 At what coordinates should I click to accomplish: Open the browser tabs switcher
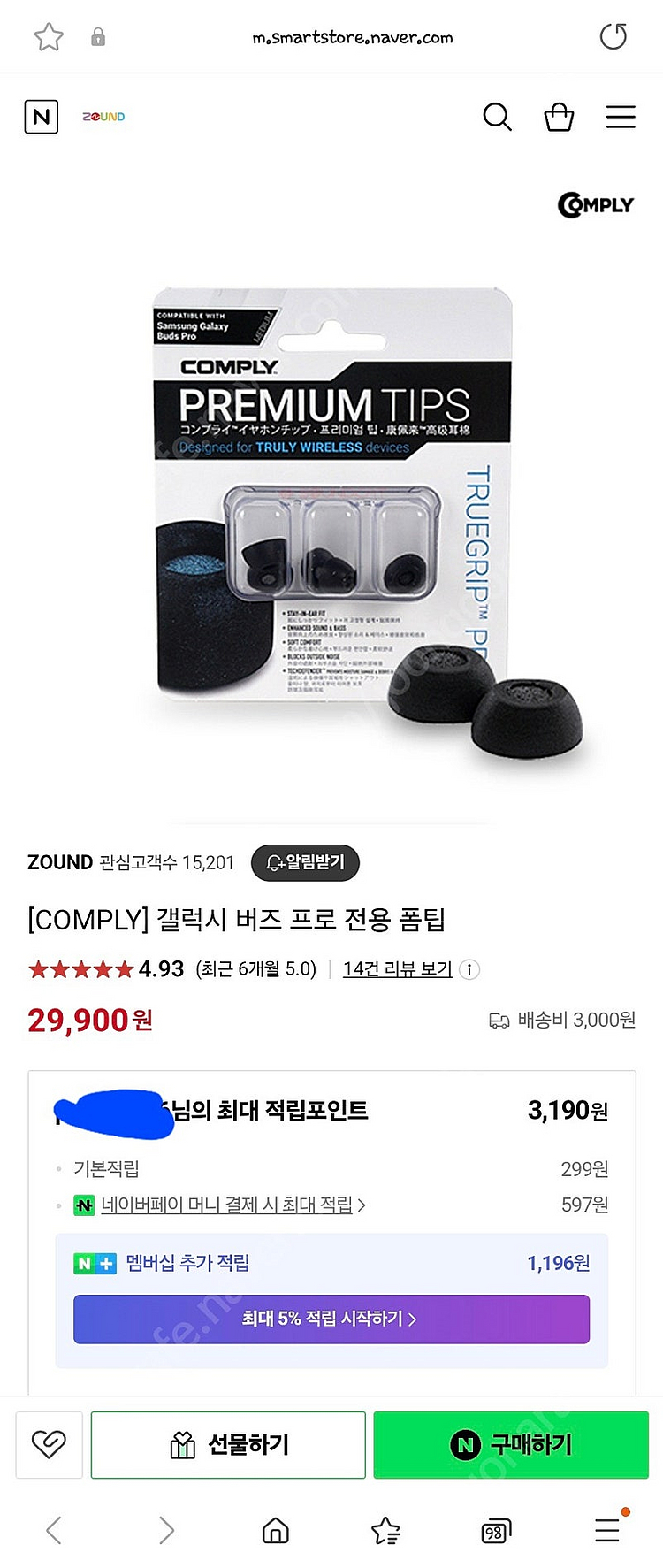(496, 1530)
